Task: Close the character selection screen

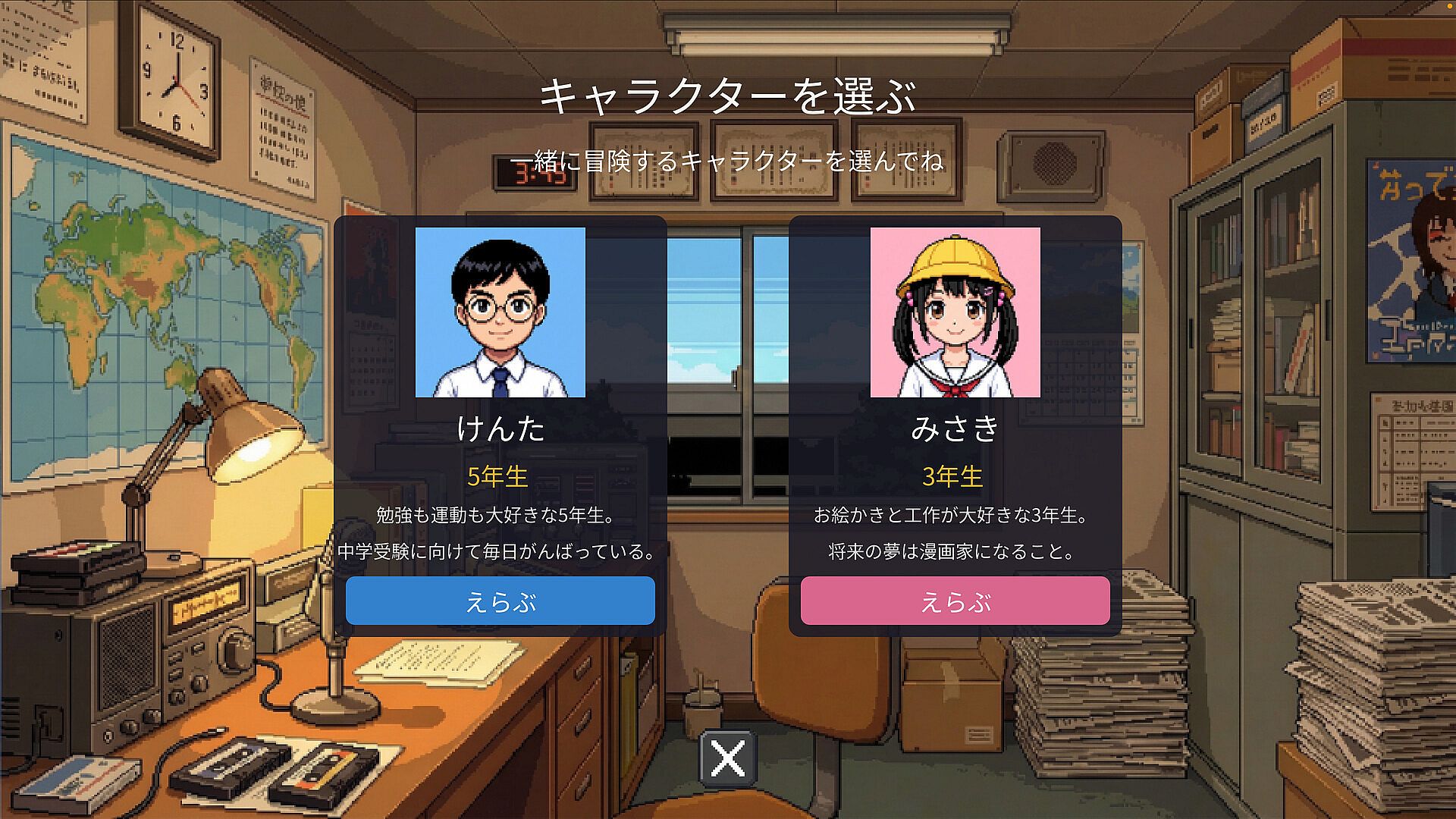Action: (x=728, y=758)
